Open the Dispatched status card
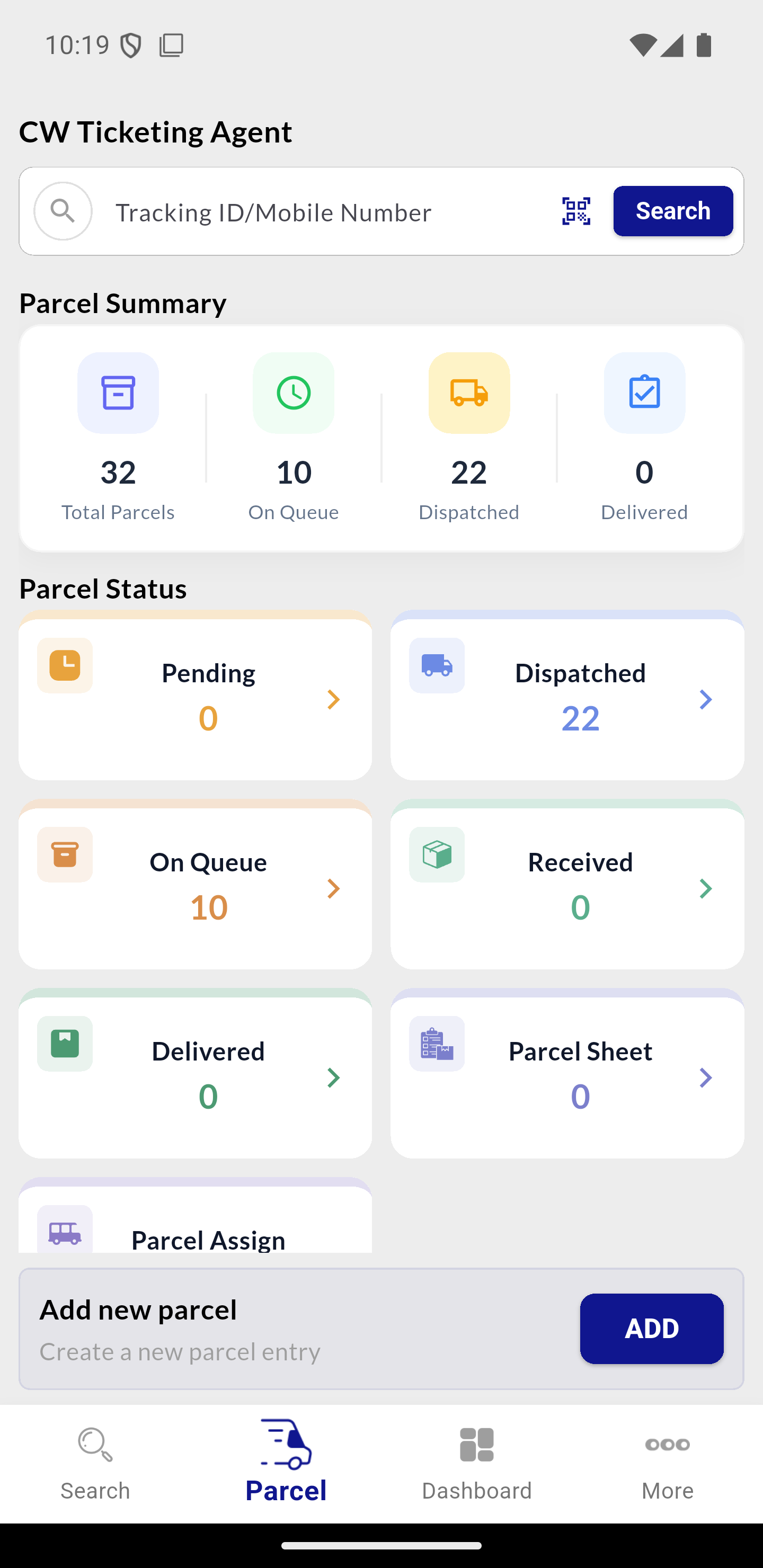 pyautogui.click(x=567, y=695)
